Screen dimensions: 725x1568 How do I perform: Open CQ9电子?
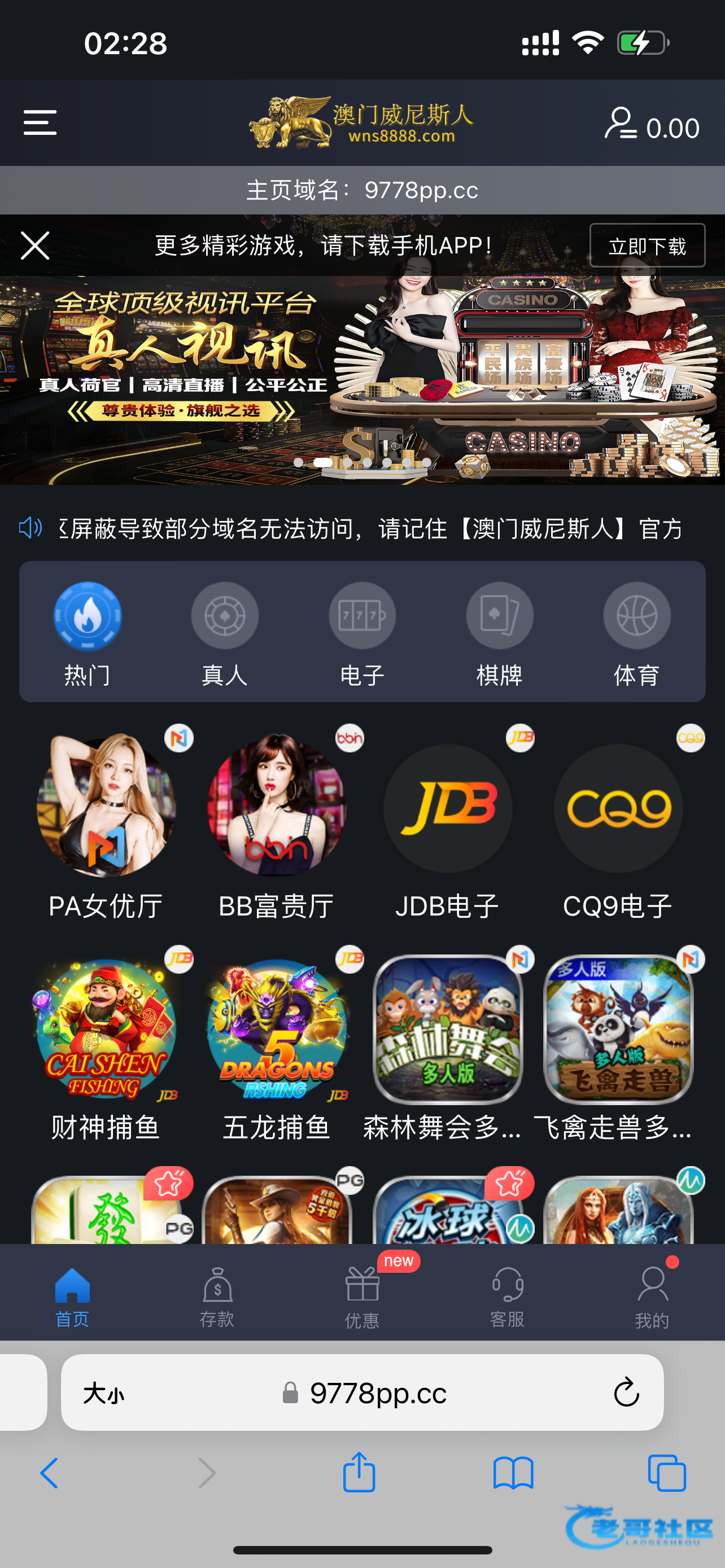pyautogui.click(x=618, y=822)
